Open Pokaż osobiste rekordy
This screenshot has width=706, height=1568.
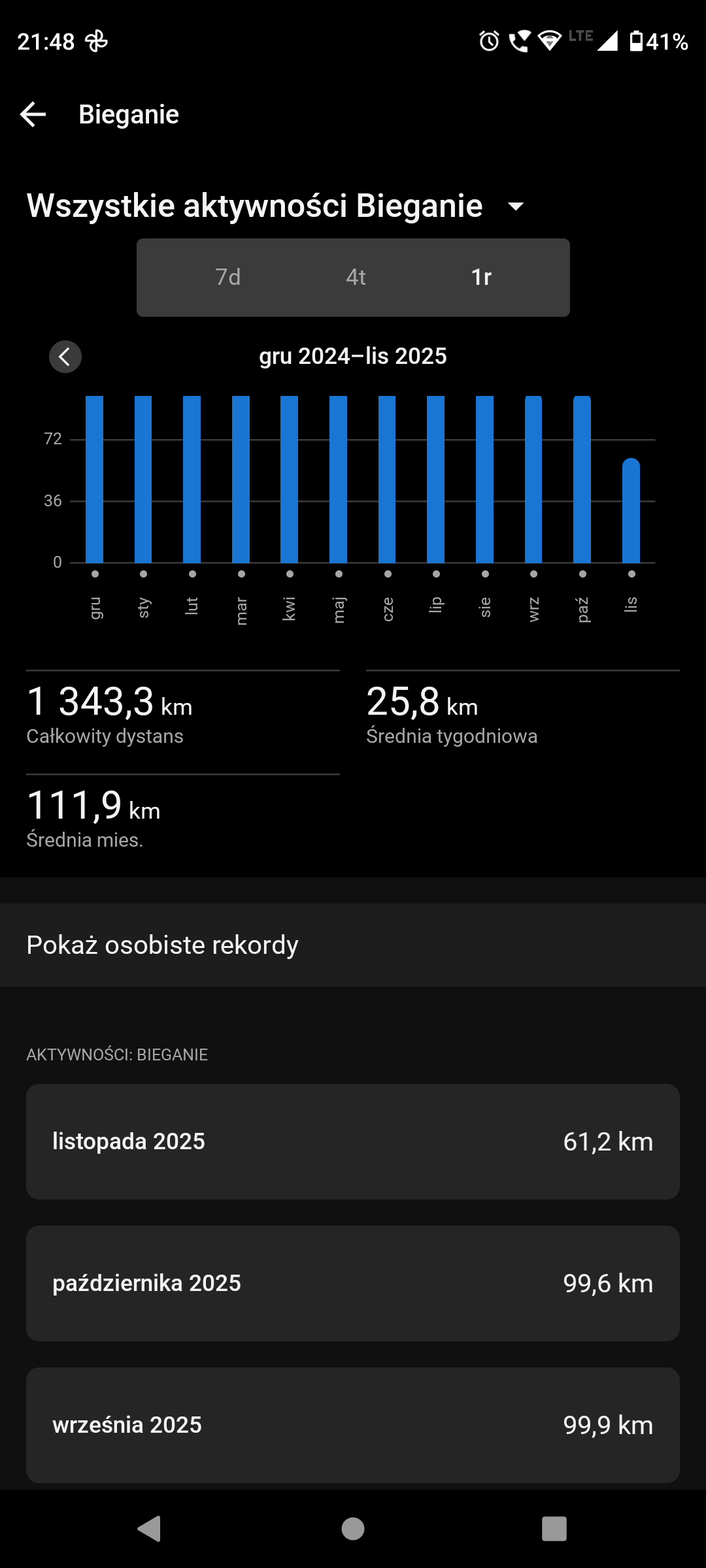click(353, 945)
